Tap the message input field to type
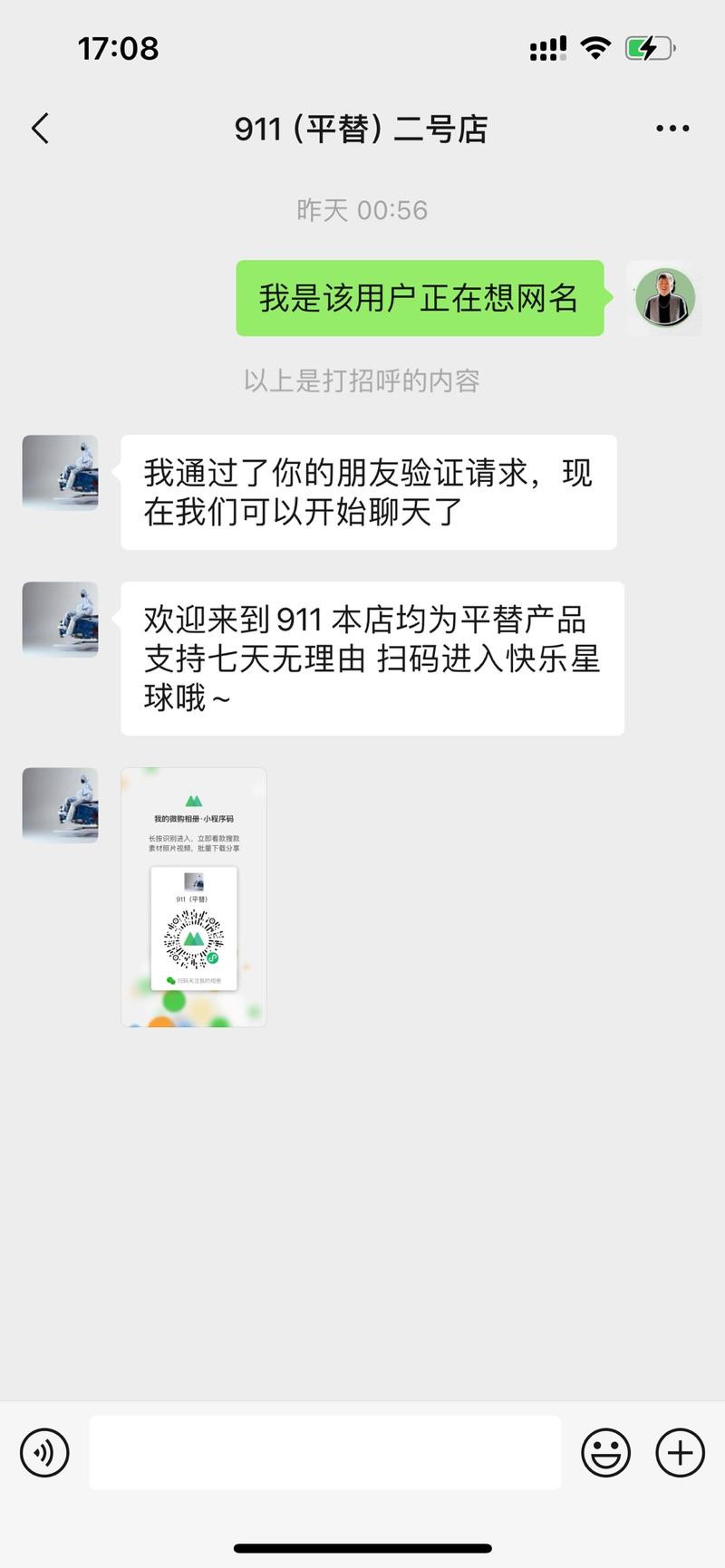Viewport: 725px width, 1568px height. (x=326, y=1453)
